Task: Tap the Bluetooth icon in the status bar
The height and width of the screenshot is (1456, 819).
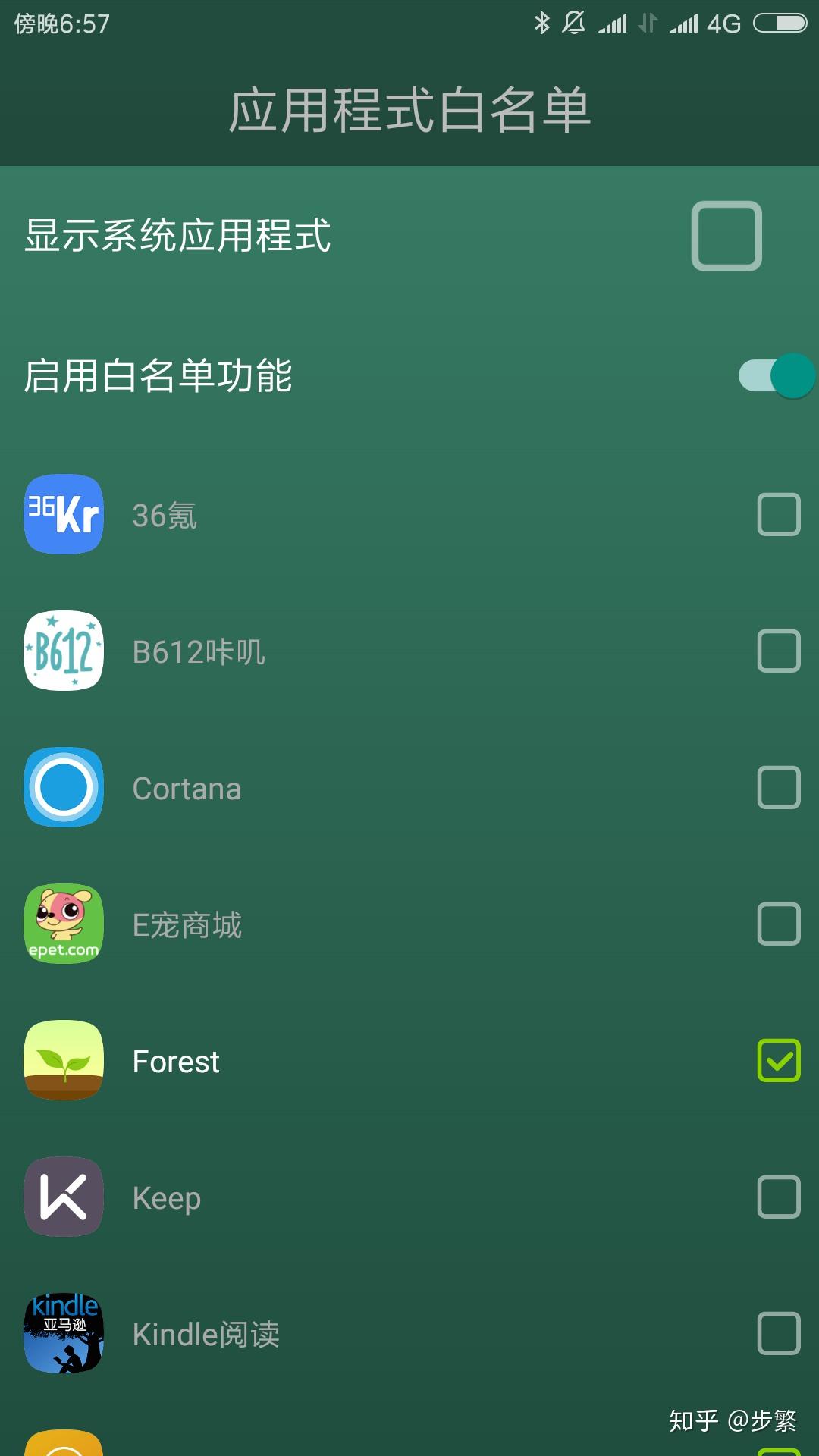Action: 543,23
